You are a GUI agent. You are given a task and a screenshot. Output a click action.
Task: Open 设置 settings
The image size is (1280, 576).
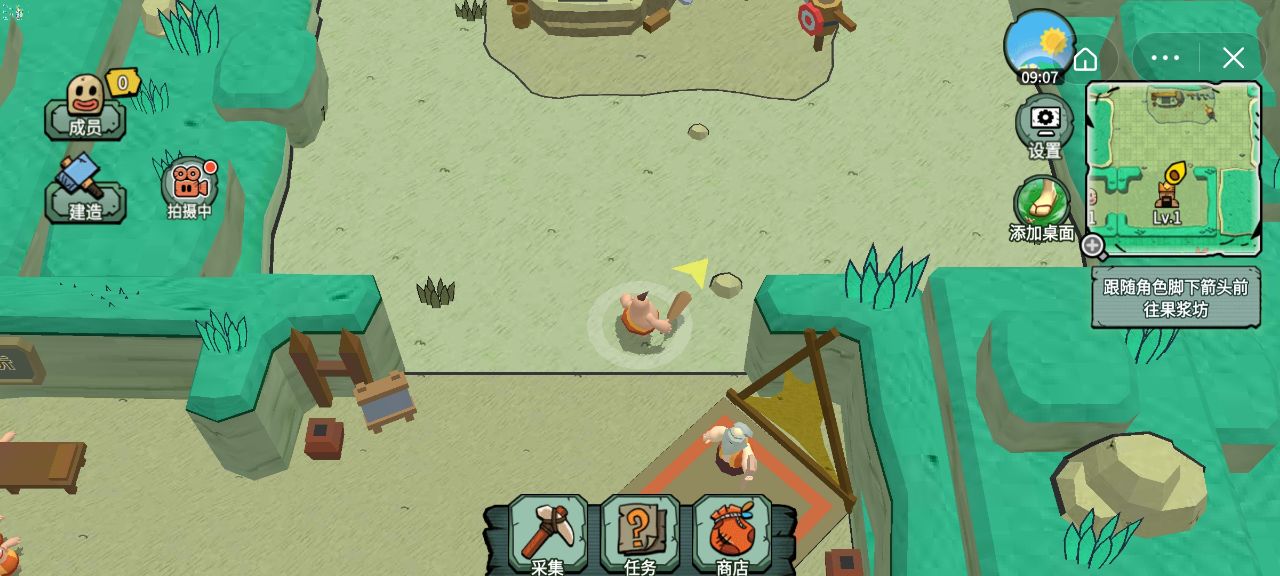coord(1044,125)
